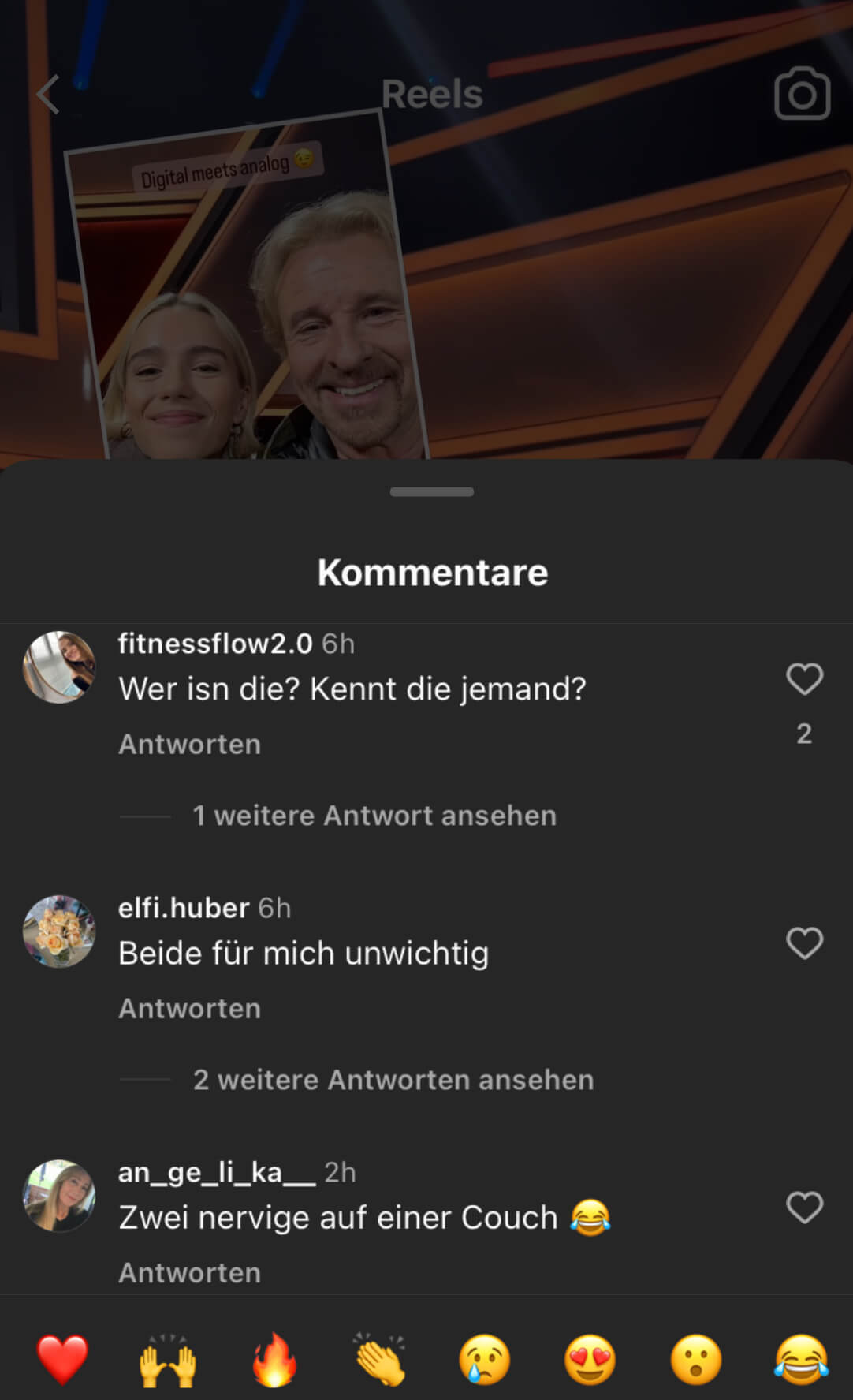Insert the raised hands emoji
Image resolution: width=853 pixels, height=1400 pixels.
[x=168, y=1360]
